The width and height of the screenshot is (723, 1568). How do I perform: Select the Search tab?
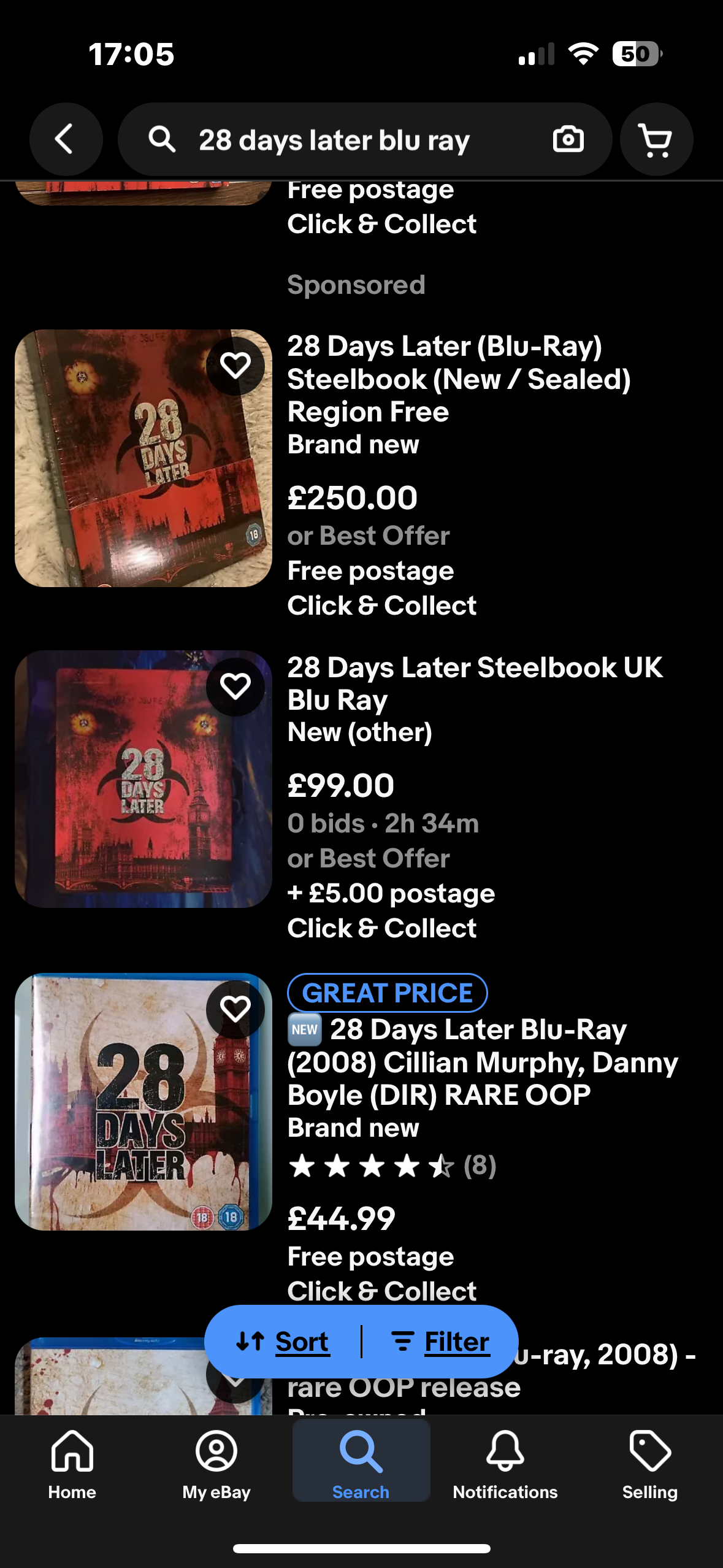coord(361,1464)
